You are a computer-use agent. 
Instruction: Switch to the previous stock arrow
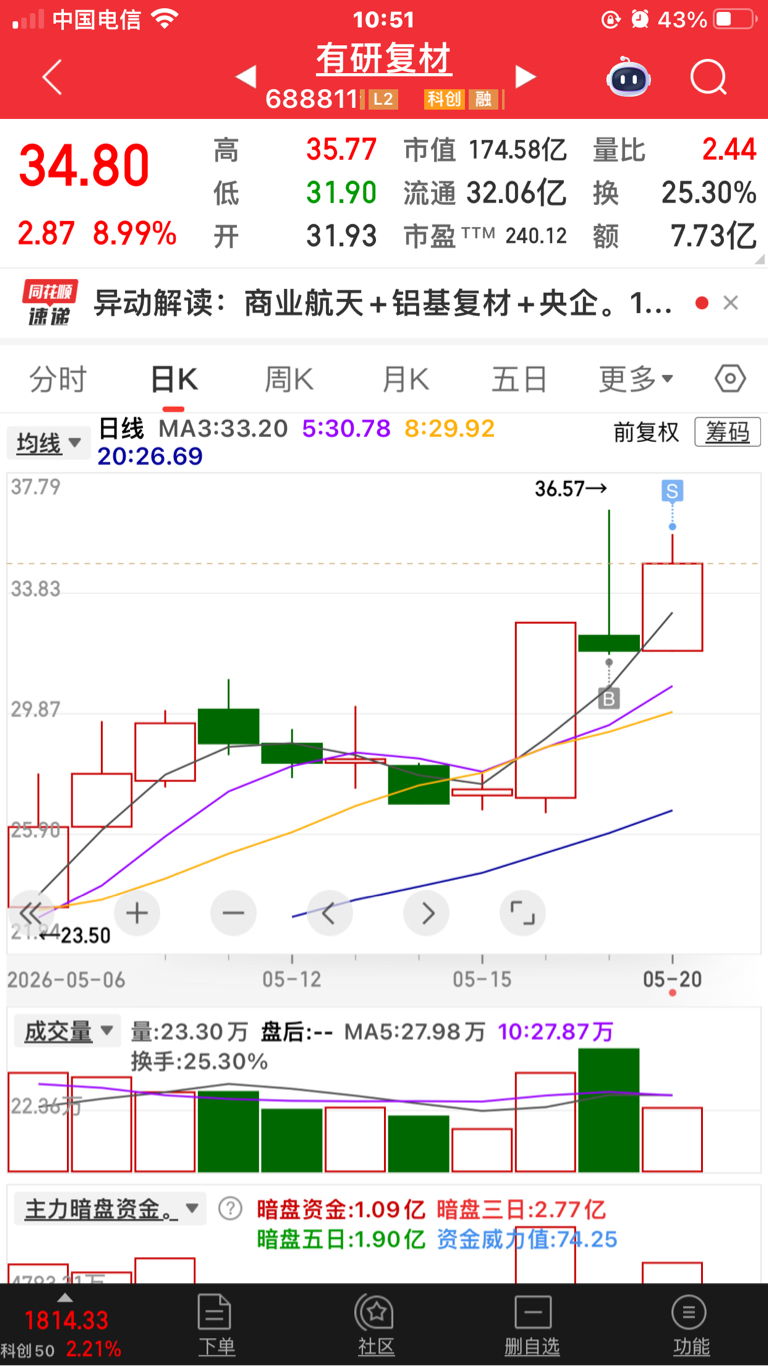245,76
